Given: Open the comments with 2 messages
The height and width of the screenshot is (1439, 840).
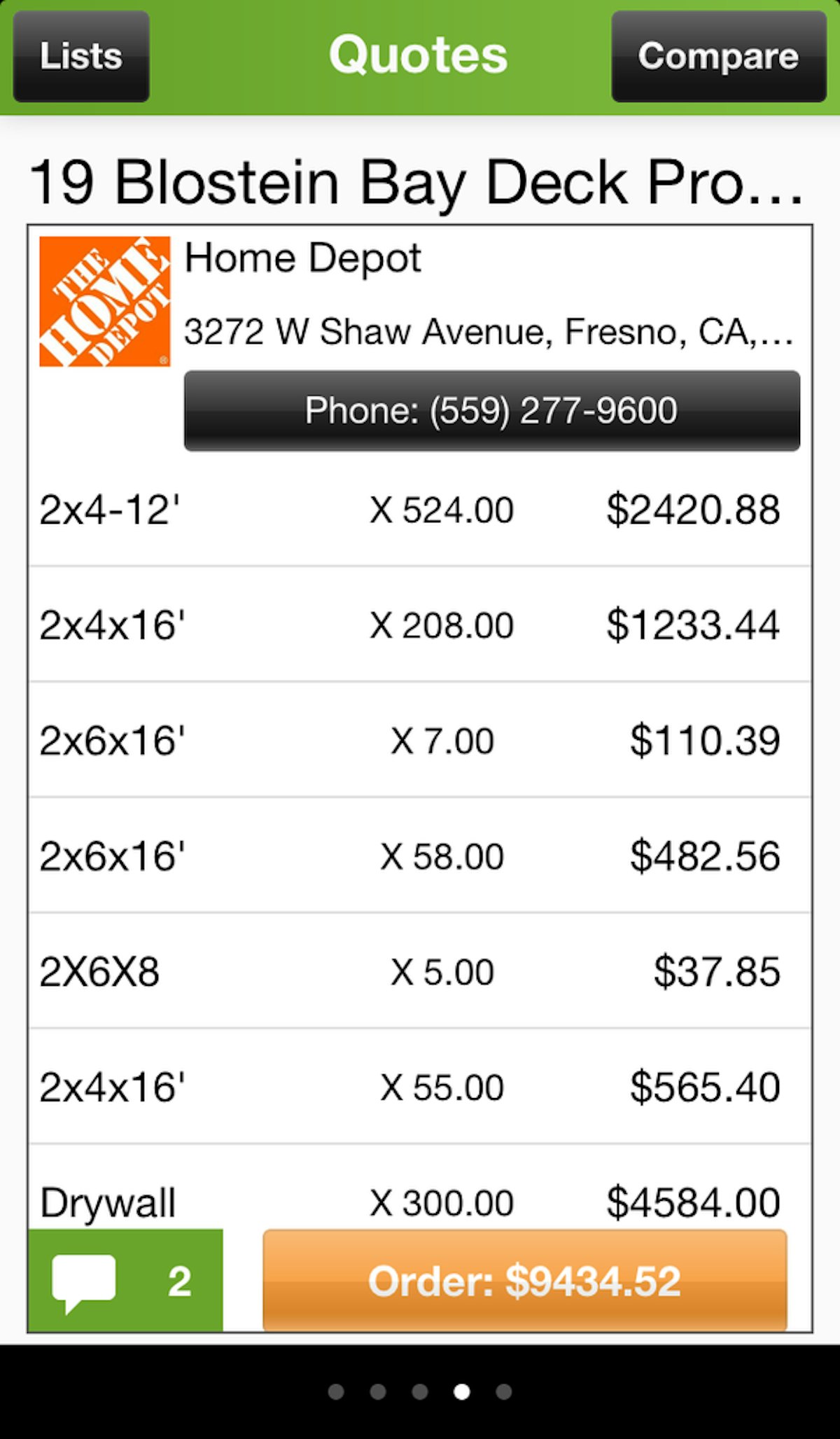Looking at the screenshot, I should (x=125, y=1281).
